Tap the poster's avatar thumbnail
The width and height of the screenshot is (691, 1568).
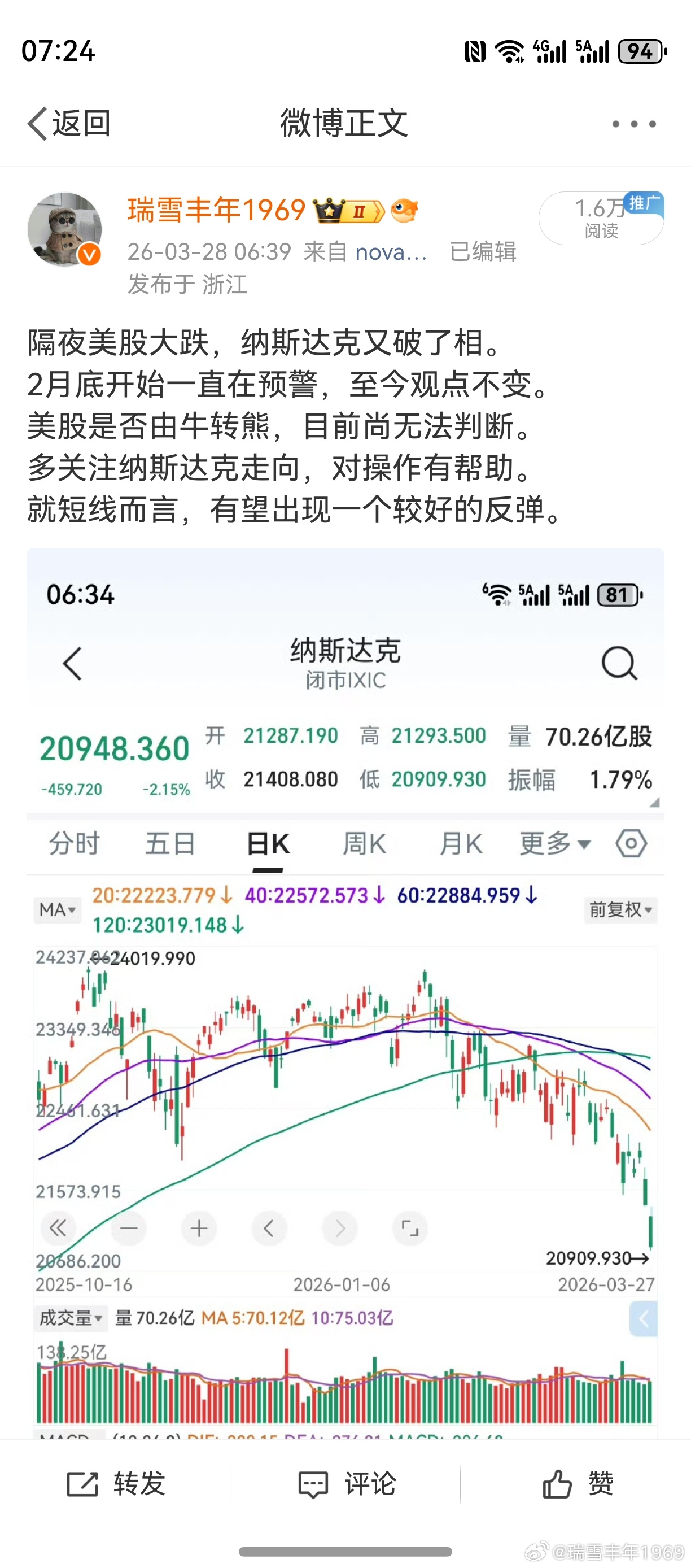(65, 230)
